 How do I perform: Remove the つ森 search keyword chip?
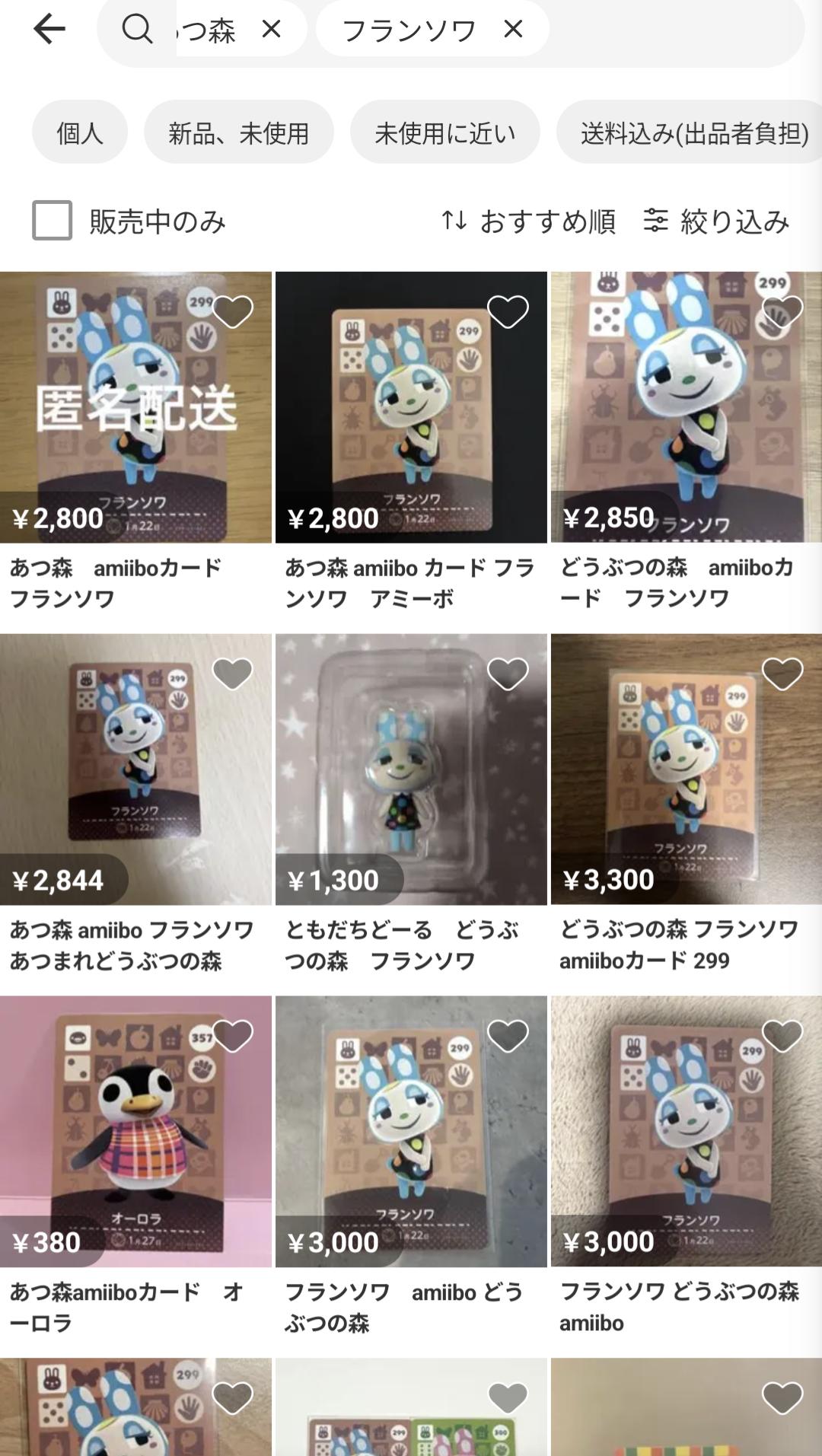coord(272,29)
